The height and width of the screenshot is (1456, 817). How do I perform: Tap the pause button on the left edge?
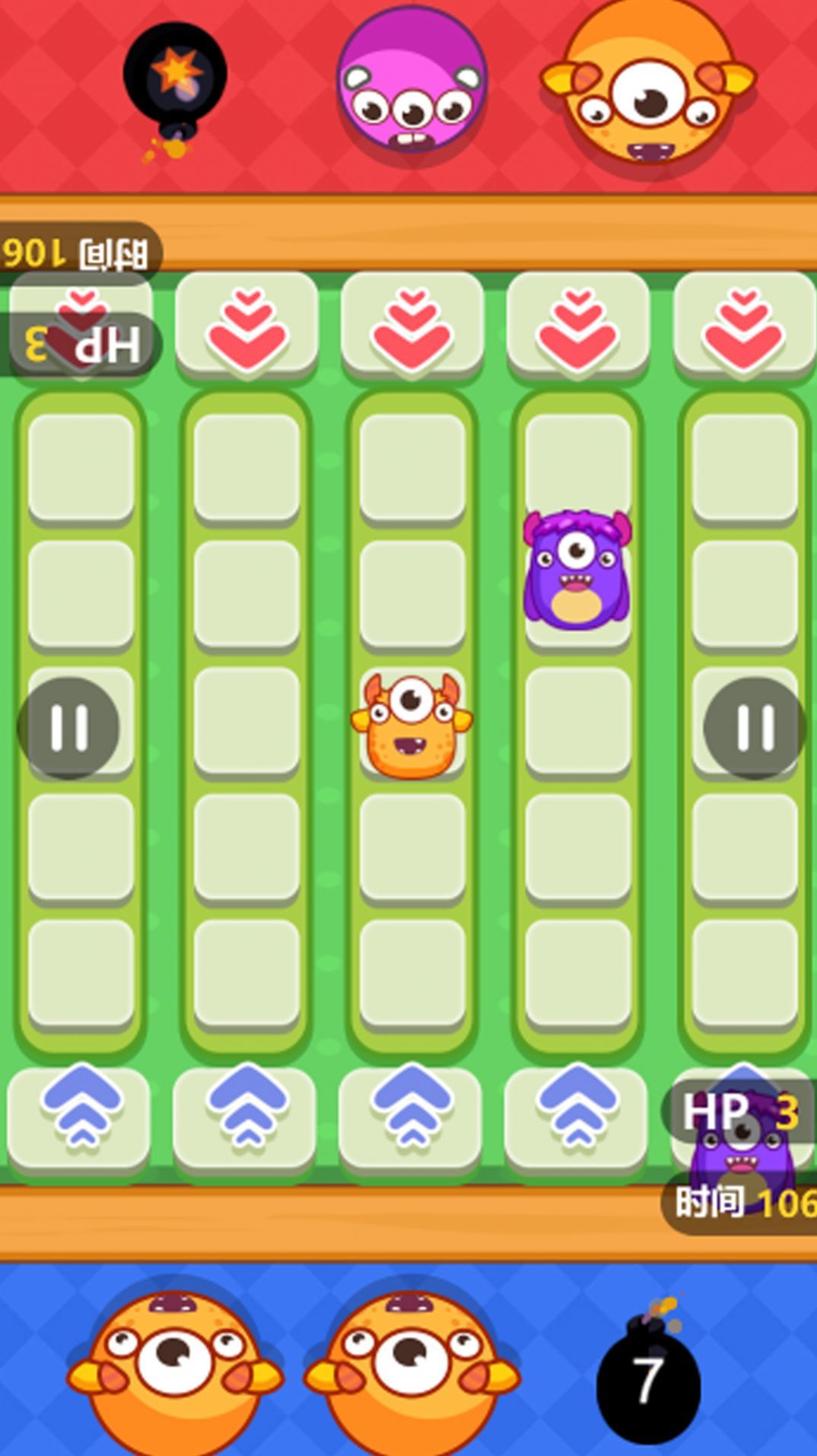click(68, 727)
